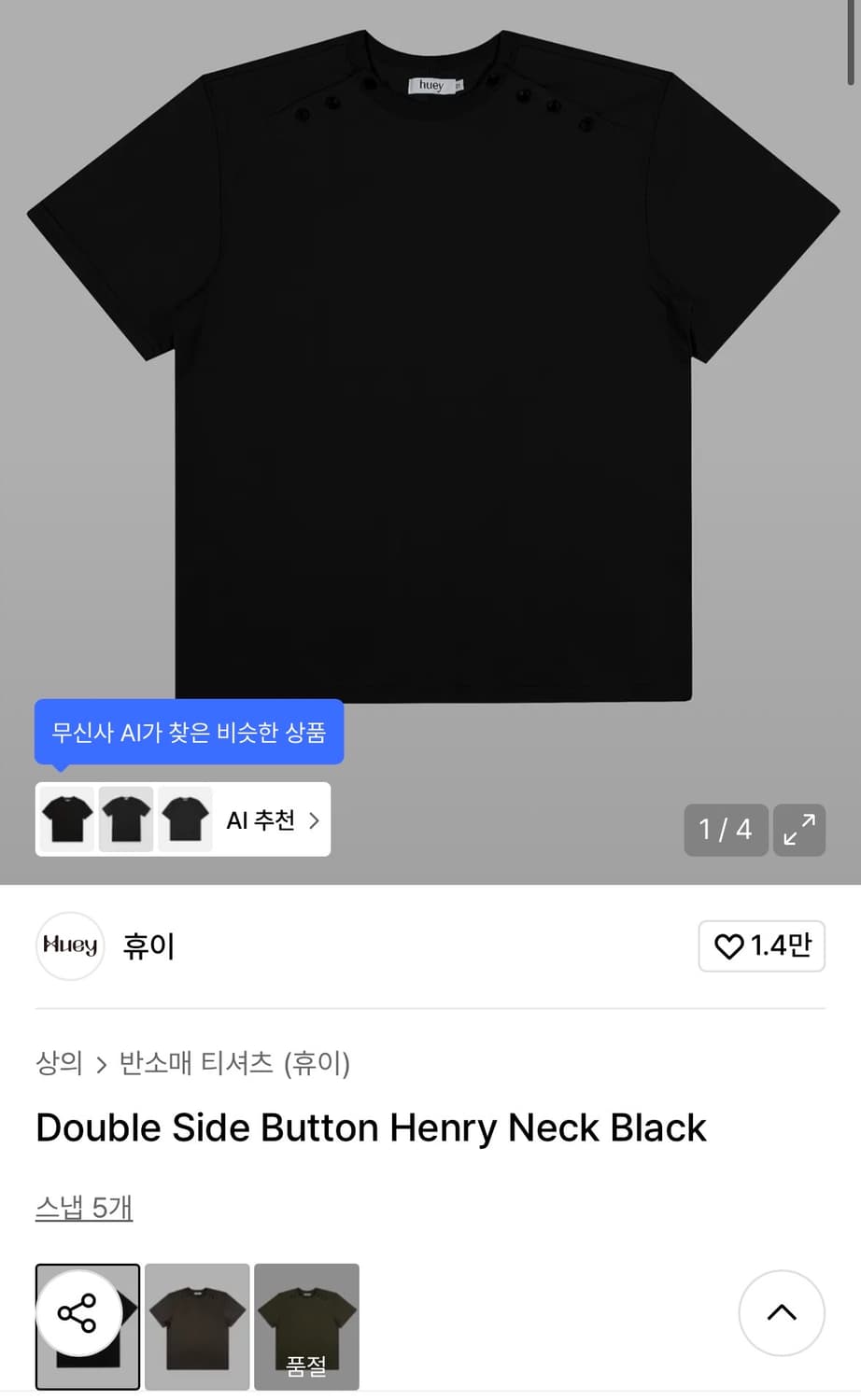The image size is (861, 1400).
Task: Tap the circular Huey brand logo
Action: click(70, 945)
